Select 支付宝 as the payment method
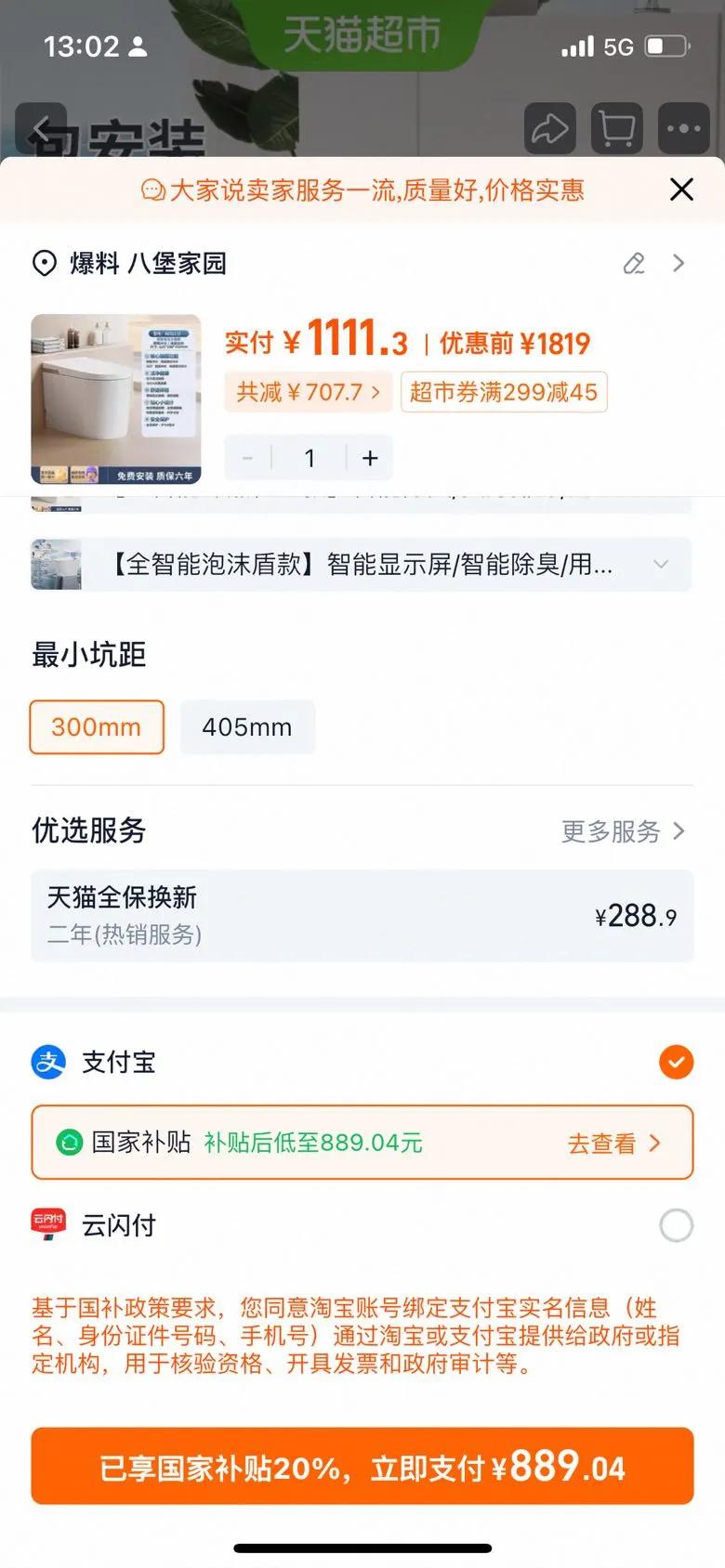725x1568 pixels. click(676, 1062)
